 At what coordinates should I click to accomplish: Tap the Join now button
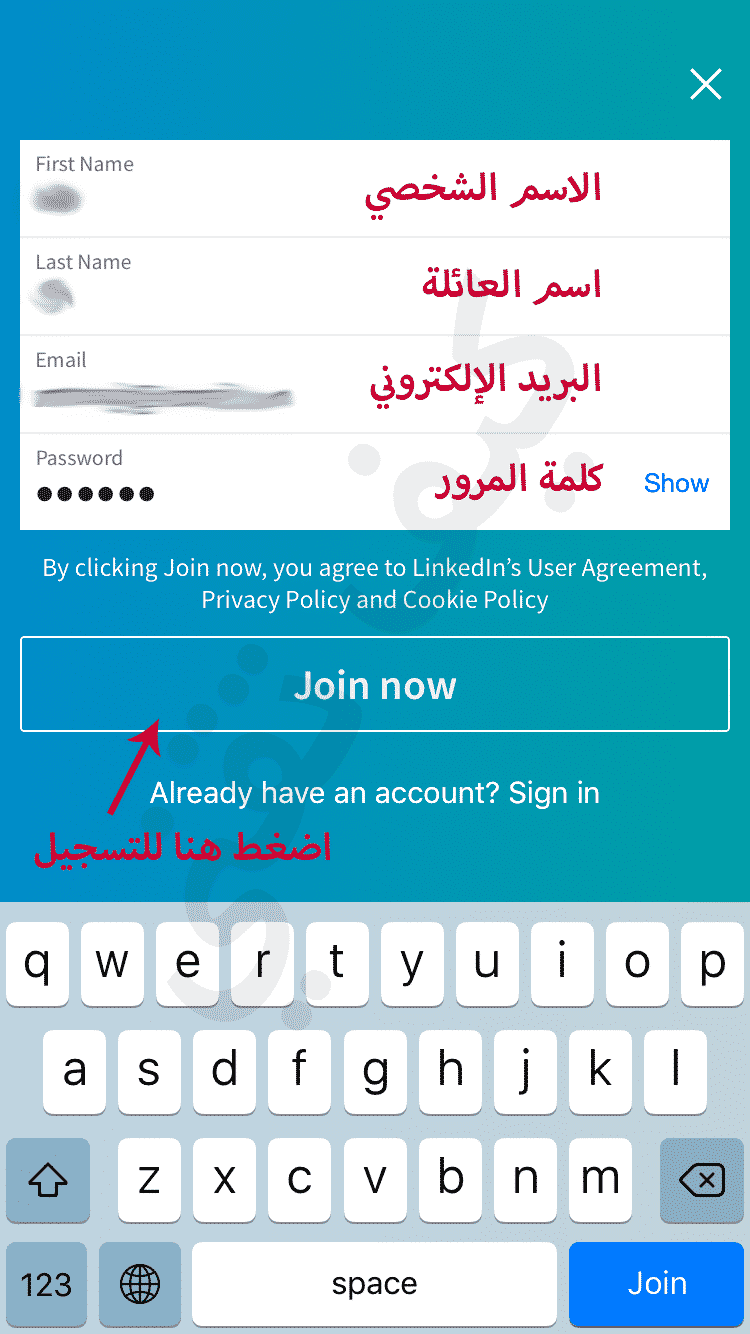pyautogui.click(x=375, y=684)
